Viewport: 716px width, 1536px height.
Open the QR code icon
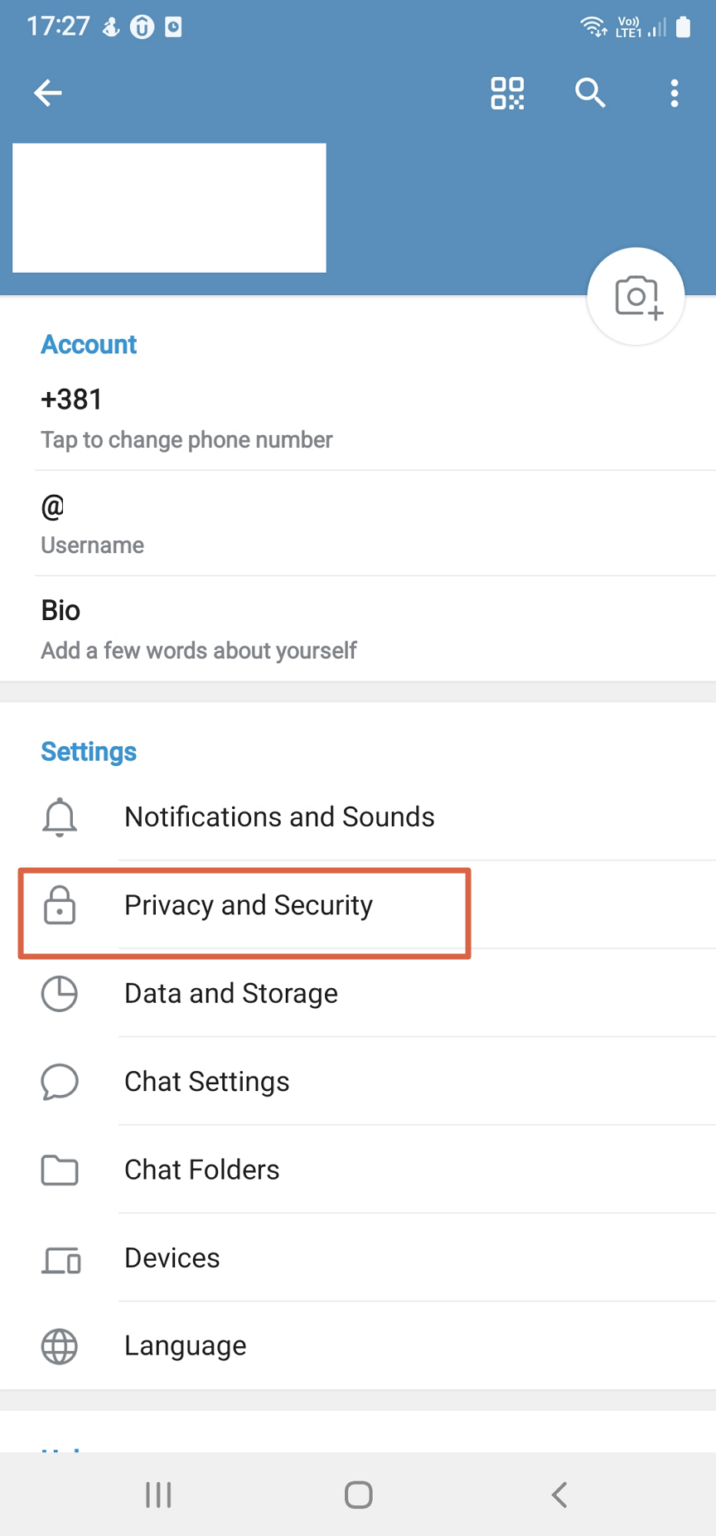(508, 93)
